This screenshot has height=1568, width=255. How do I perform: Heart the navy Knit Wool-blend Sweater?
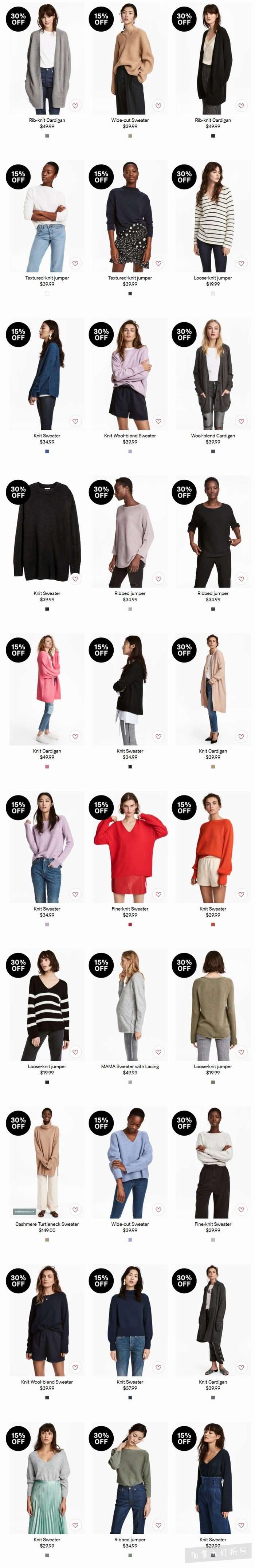coord(75,1367)
